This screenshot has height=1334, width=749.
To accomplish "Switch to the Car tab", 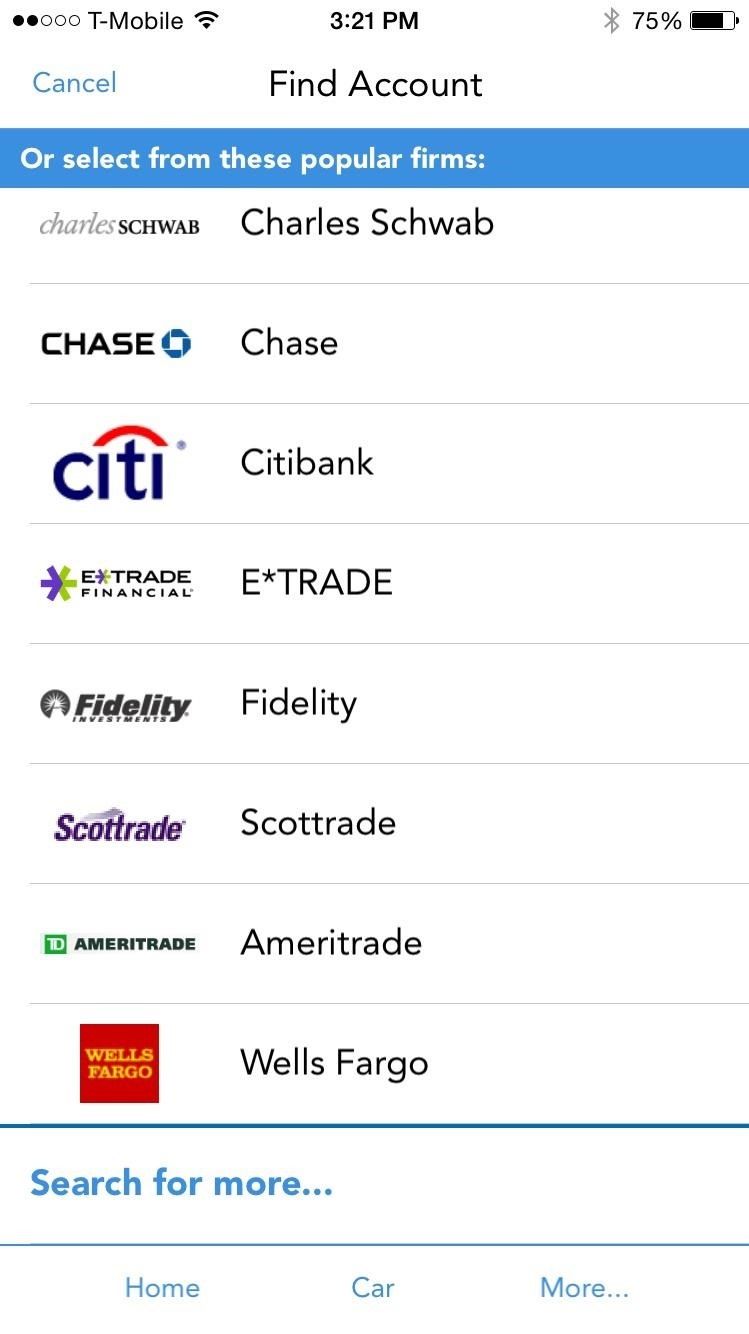I will [x=373, y=1288].
